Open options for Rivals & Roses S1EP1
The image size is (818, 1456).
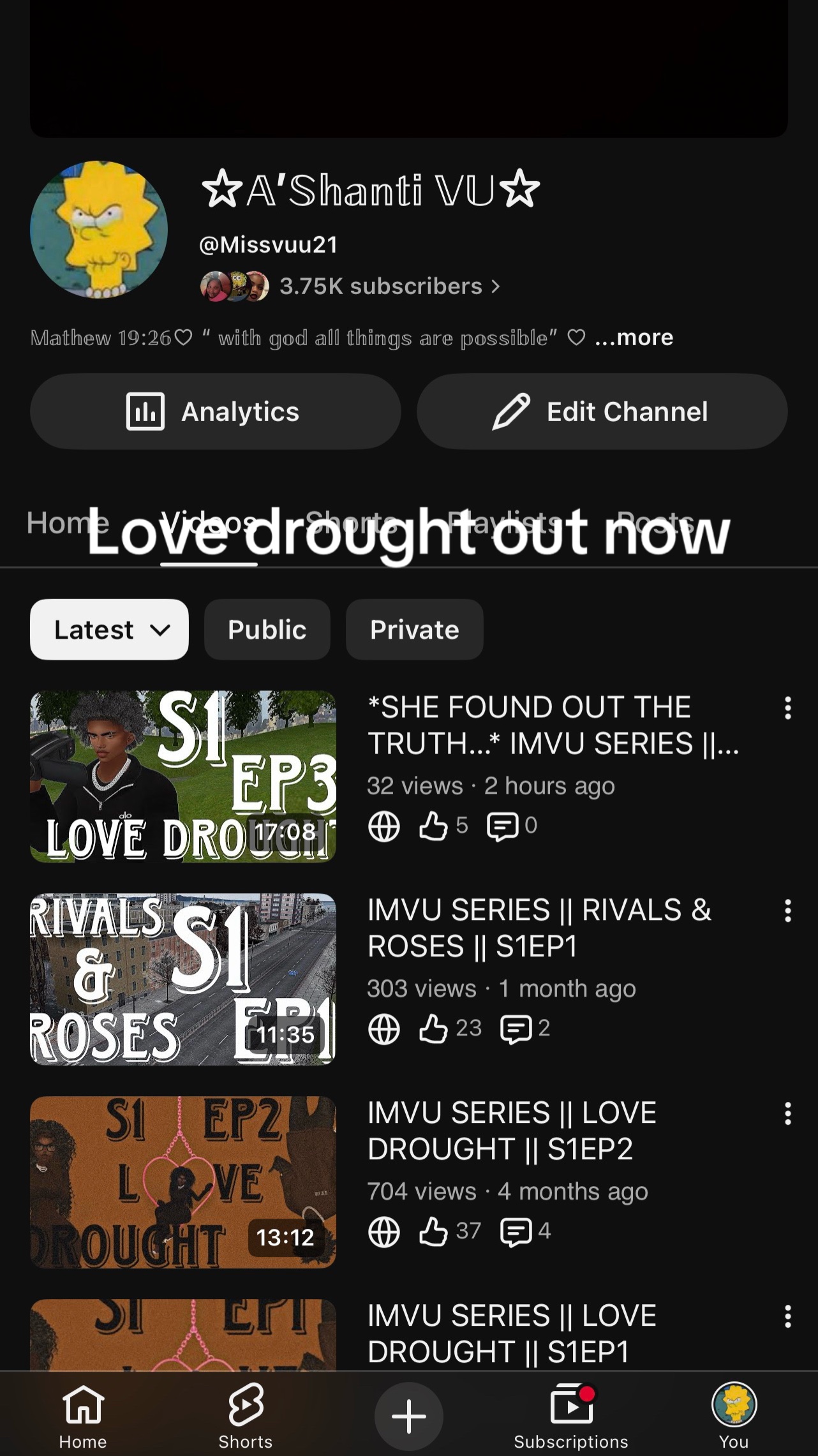788,911
